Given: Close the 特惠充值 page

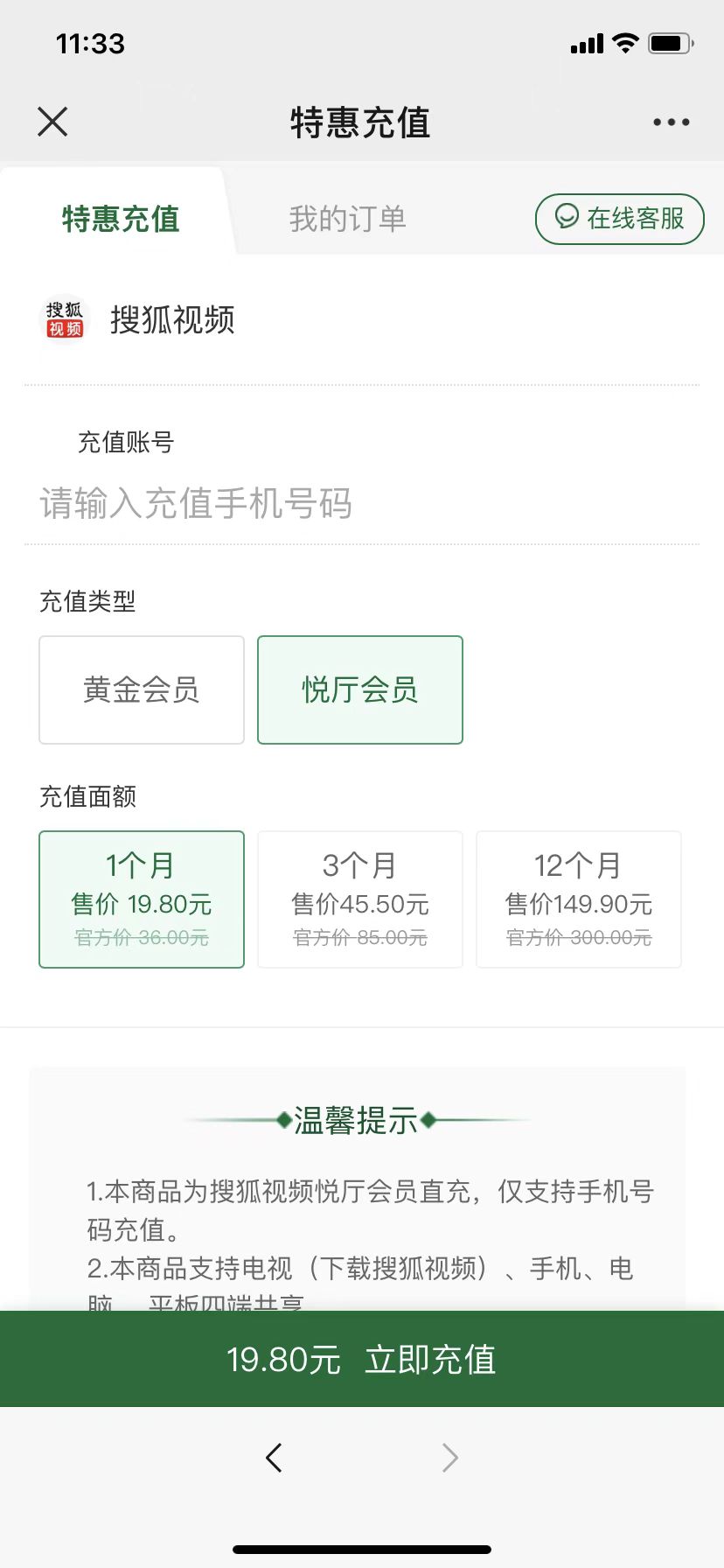Looking at the screenshot, I should click(x=52, y=122).
